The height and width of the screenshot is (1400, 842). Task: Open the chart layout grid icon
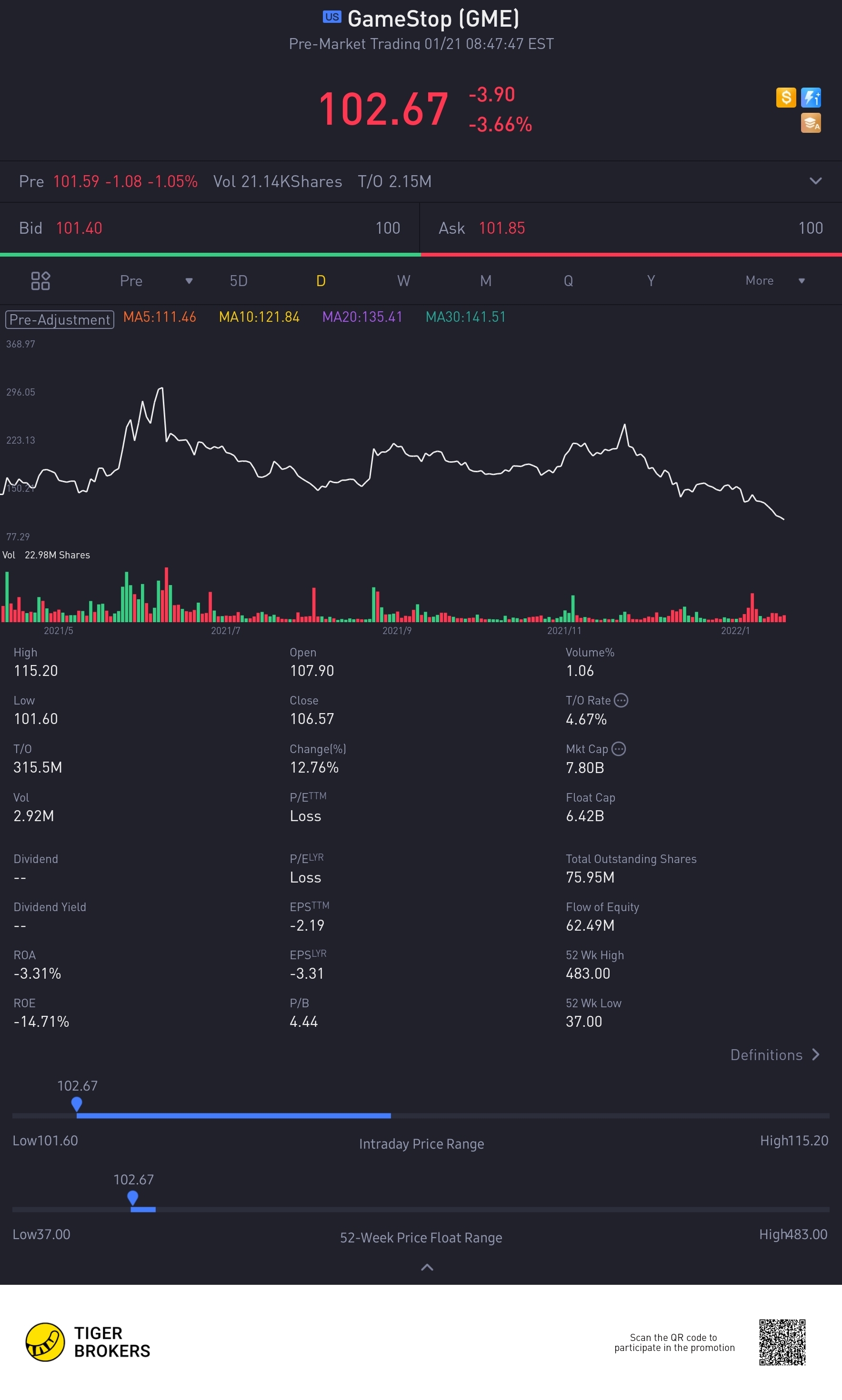coord(40,281)
